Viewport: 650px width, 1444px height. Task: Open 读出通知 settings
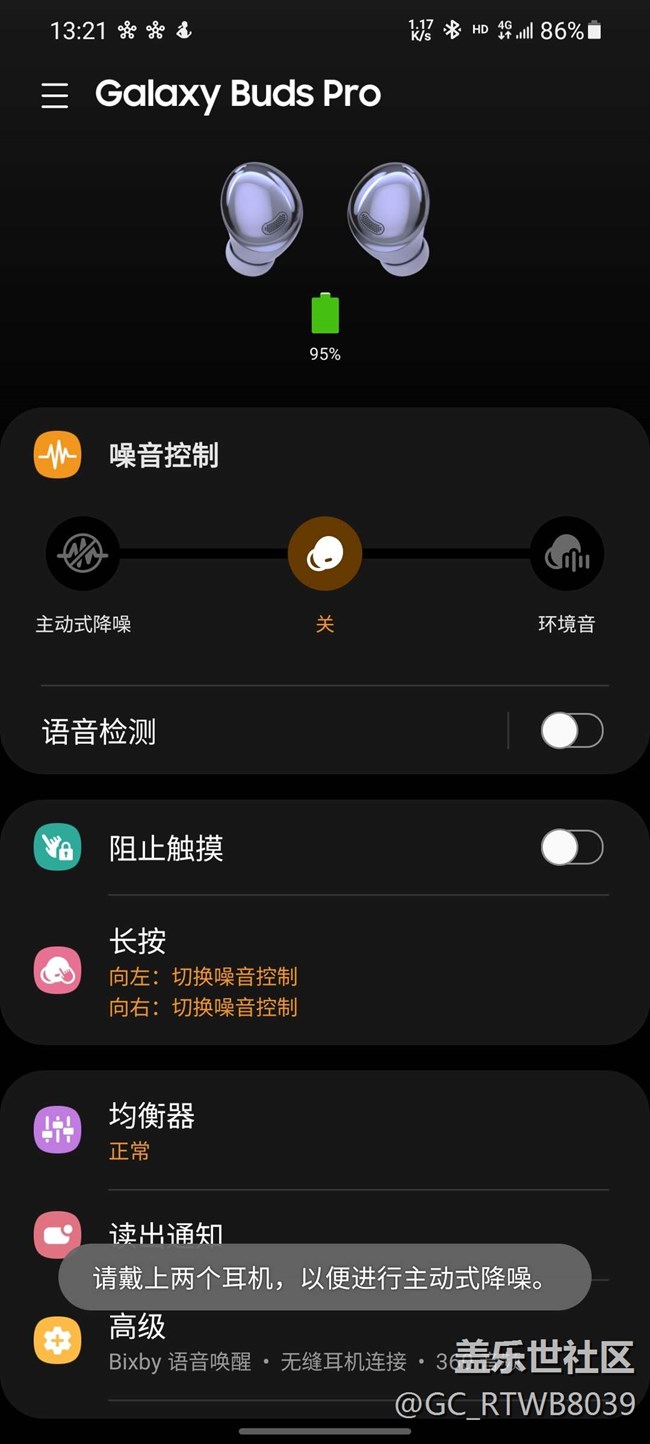tap(300, 1230)
